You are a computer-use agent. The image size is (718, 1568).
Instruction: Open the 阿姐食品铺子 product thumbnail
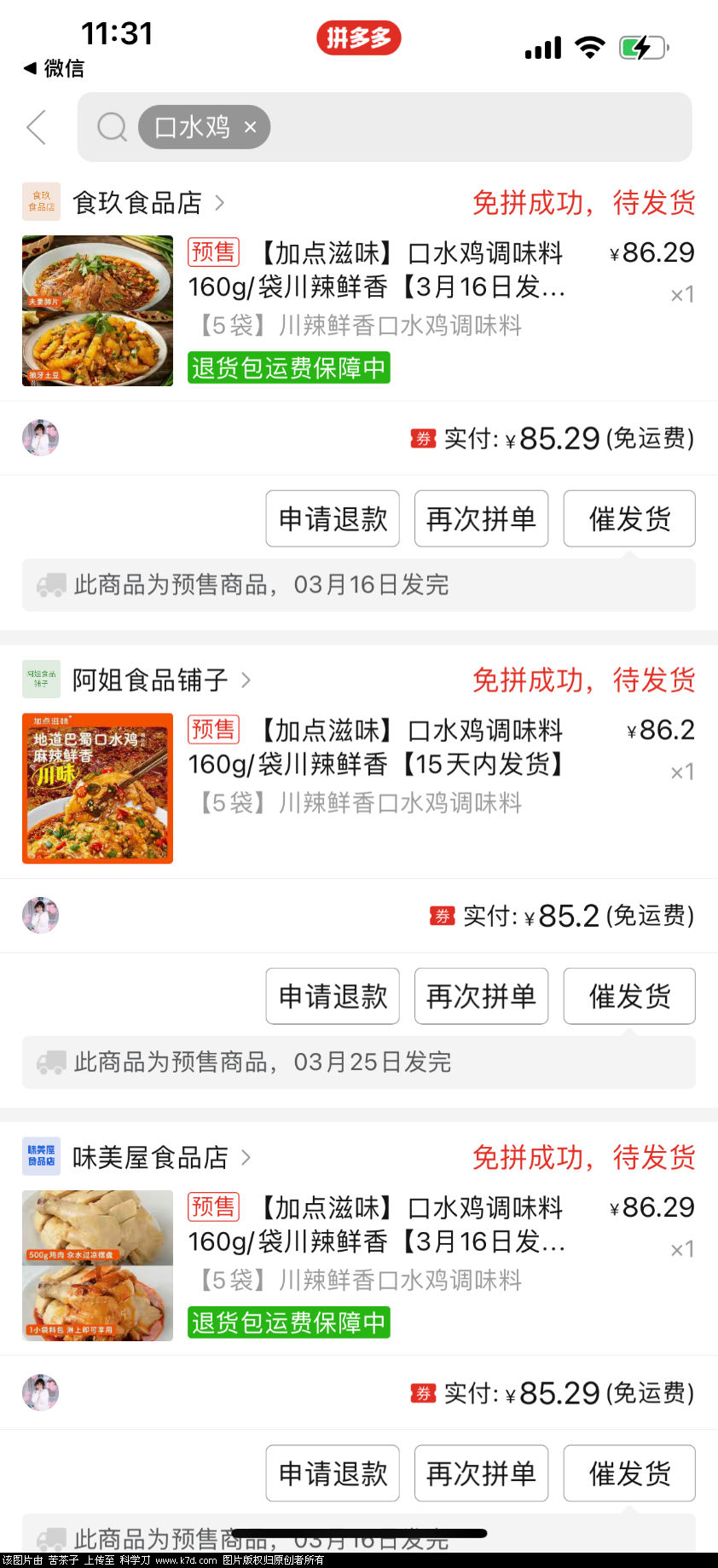click(x=97, y=789)
